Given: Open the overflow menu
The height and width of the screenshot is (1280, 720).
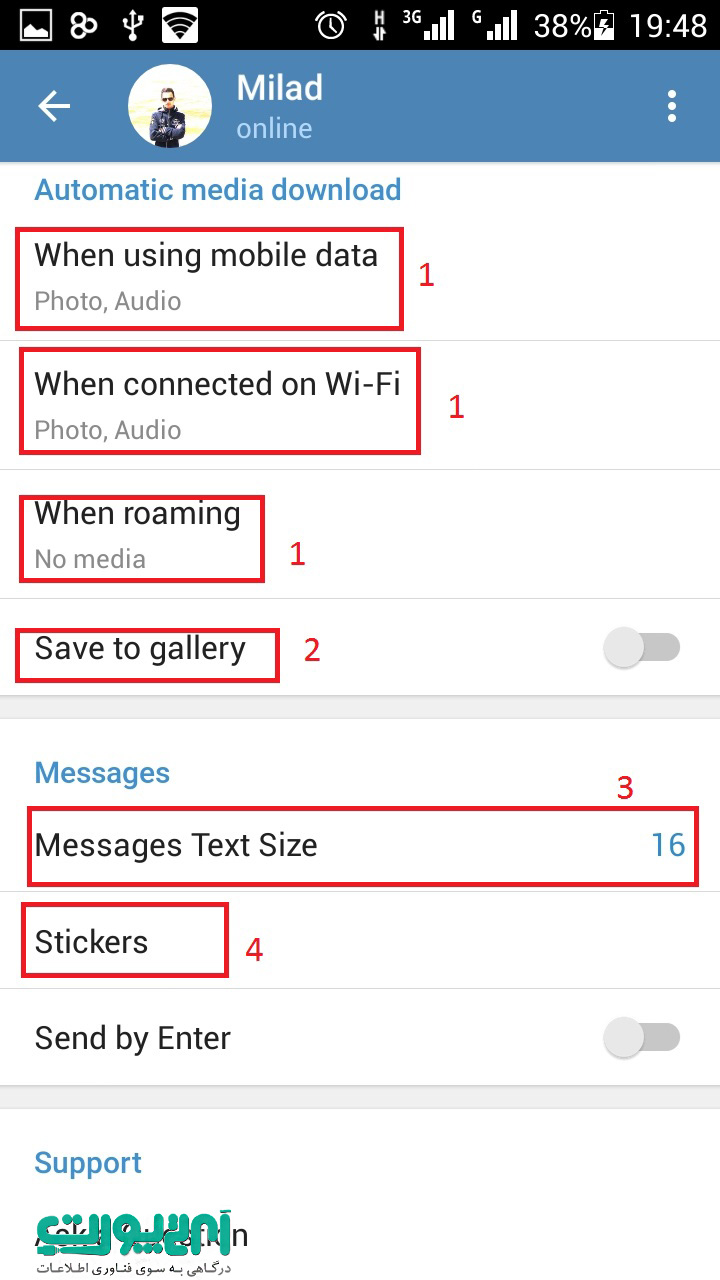Looking at the screenshot, I should (672, 106).
